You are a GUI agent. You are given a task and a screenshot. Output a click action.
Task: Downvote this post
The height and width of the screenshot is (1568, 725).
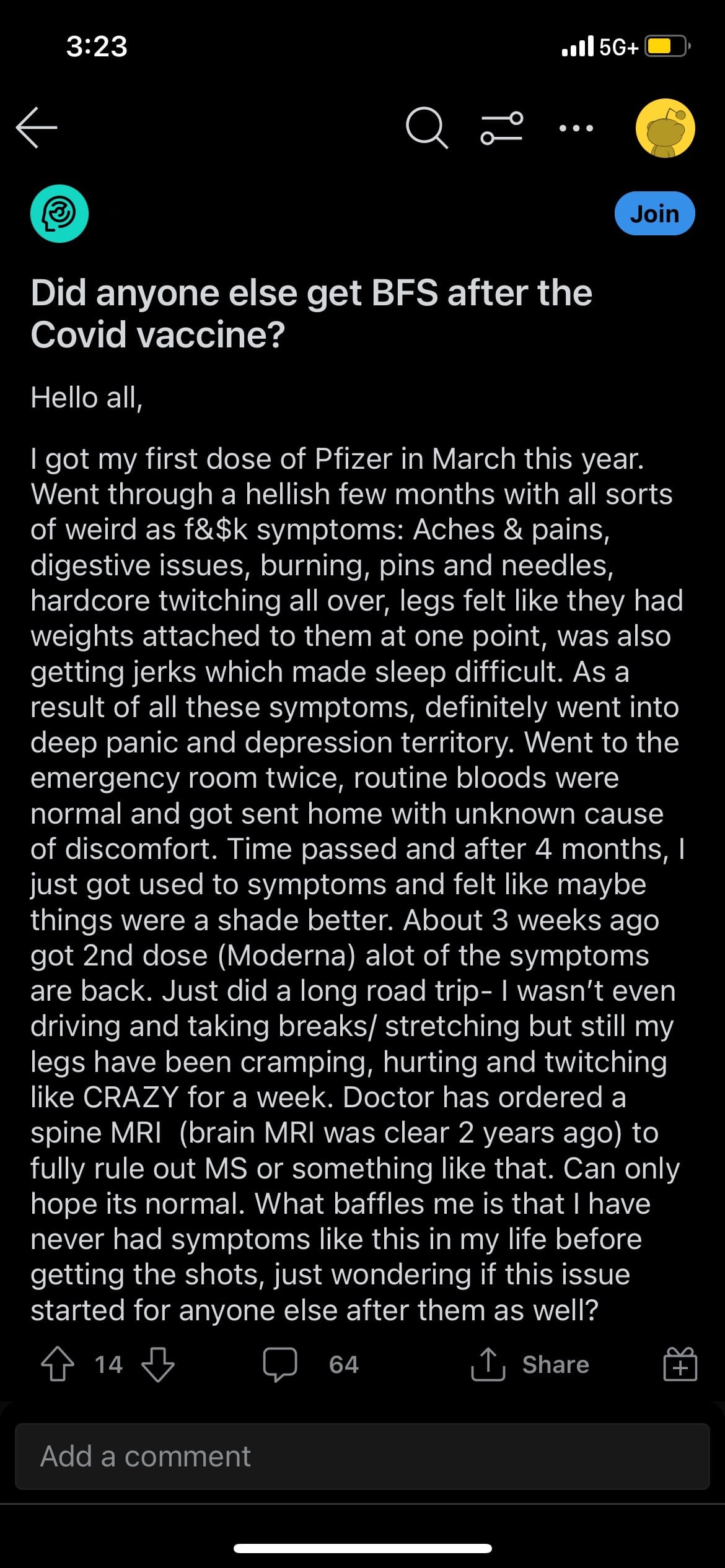(158, 1364)
